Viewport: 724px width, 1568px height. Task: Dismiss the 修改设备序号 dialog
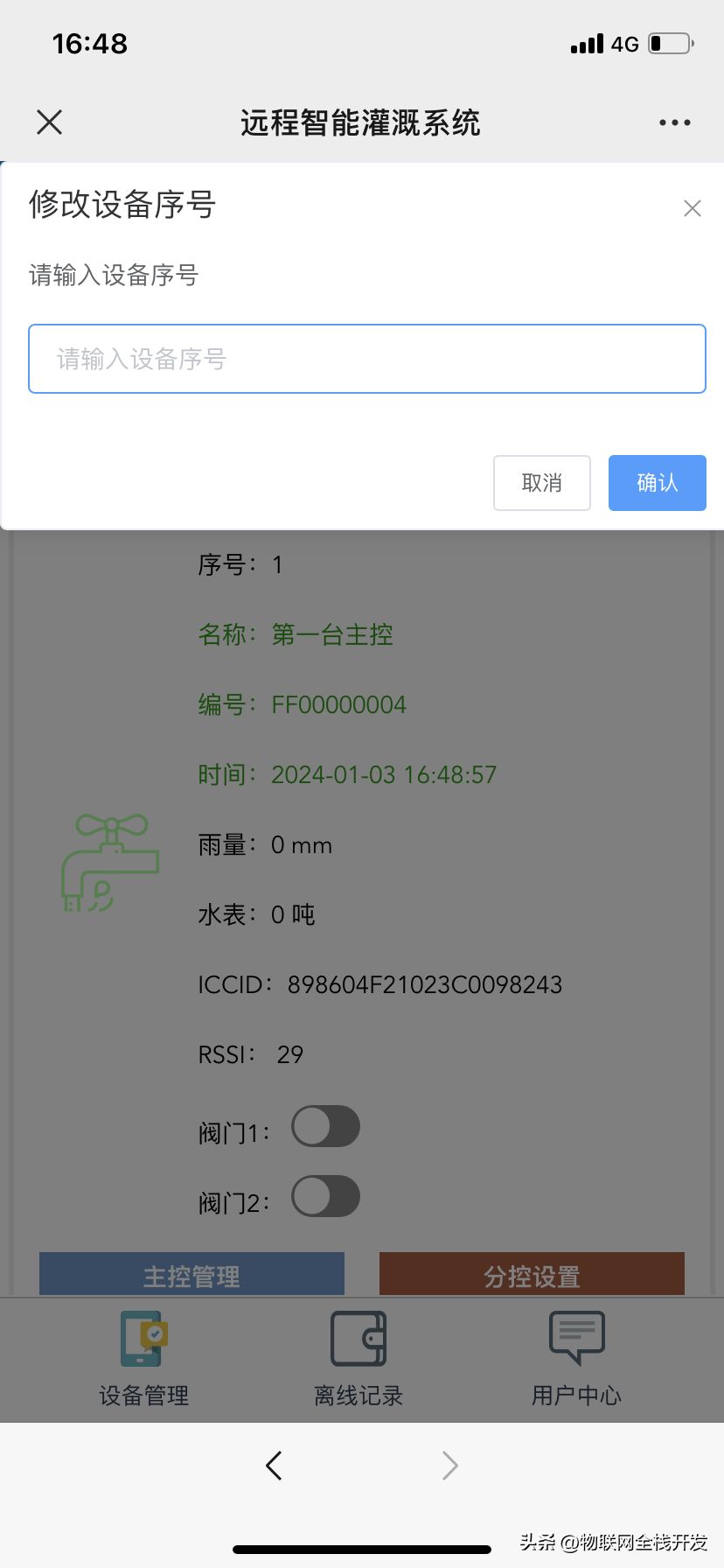coord(692,208)
